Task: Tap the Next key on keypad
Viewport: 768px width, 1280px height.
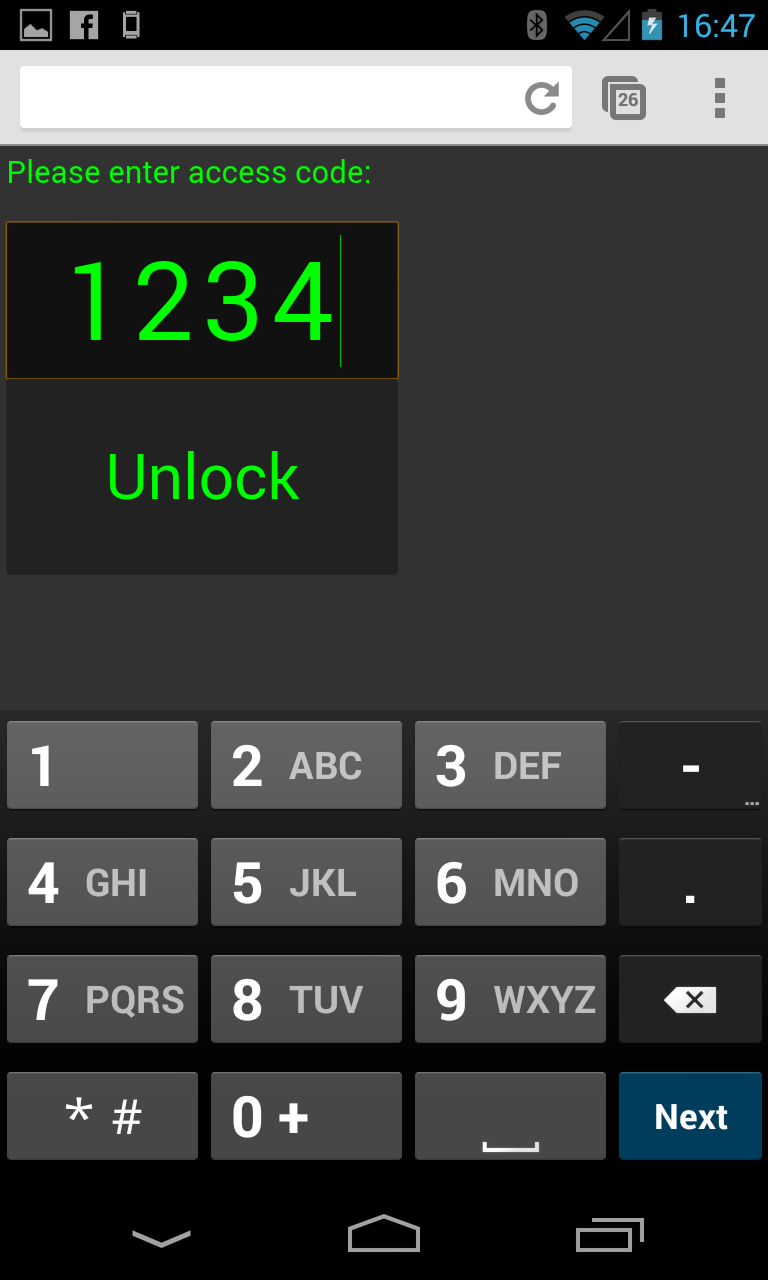Action: pos(690,1117)
